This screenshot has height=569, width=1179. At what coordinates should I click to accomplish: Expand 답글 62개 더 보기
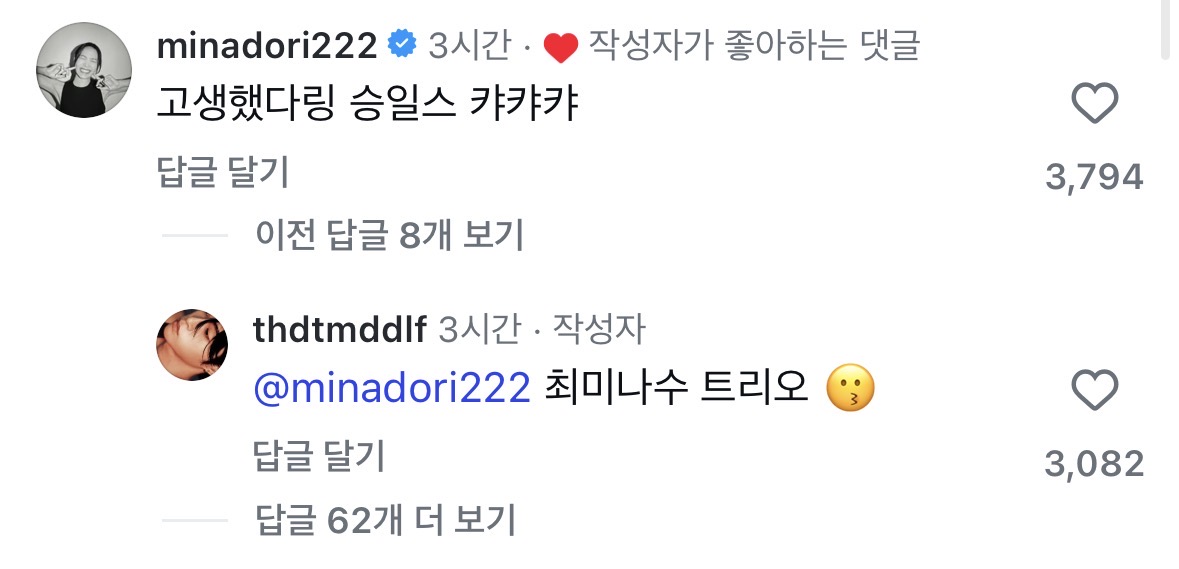(x=385, y=519)
